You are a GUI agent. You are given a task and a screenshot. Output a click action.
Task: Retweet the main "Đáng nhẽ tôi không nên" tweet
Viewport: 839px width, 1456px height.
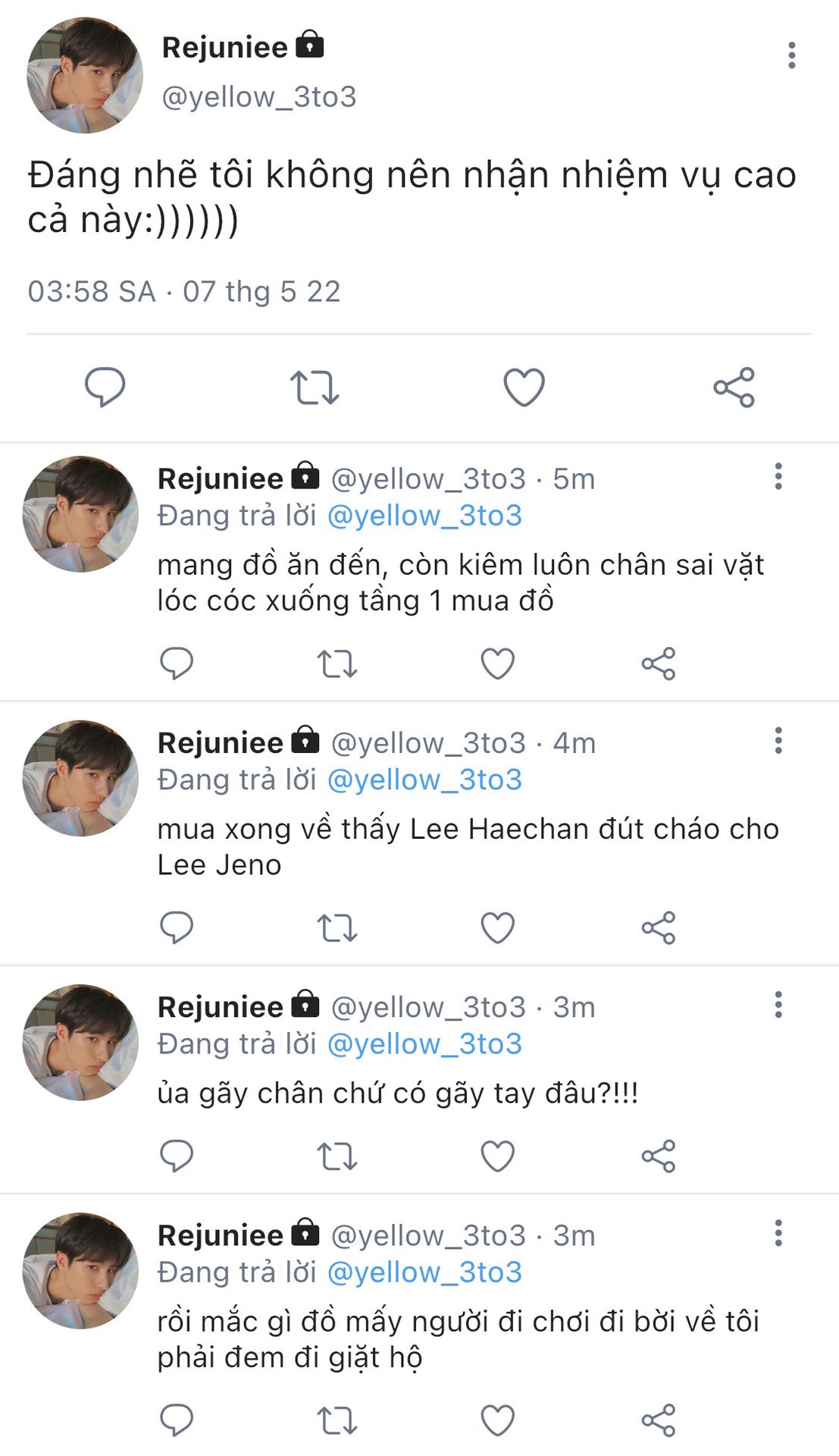pyautogui.click(x=314, y=387)
